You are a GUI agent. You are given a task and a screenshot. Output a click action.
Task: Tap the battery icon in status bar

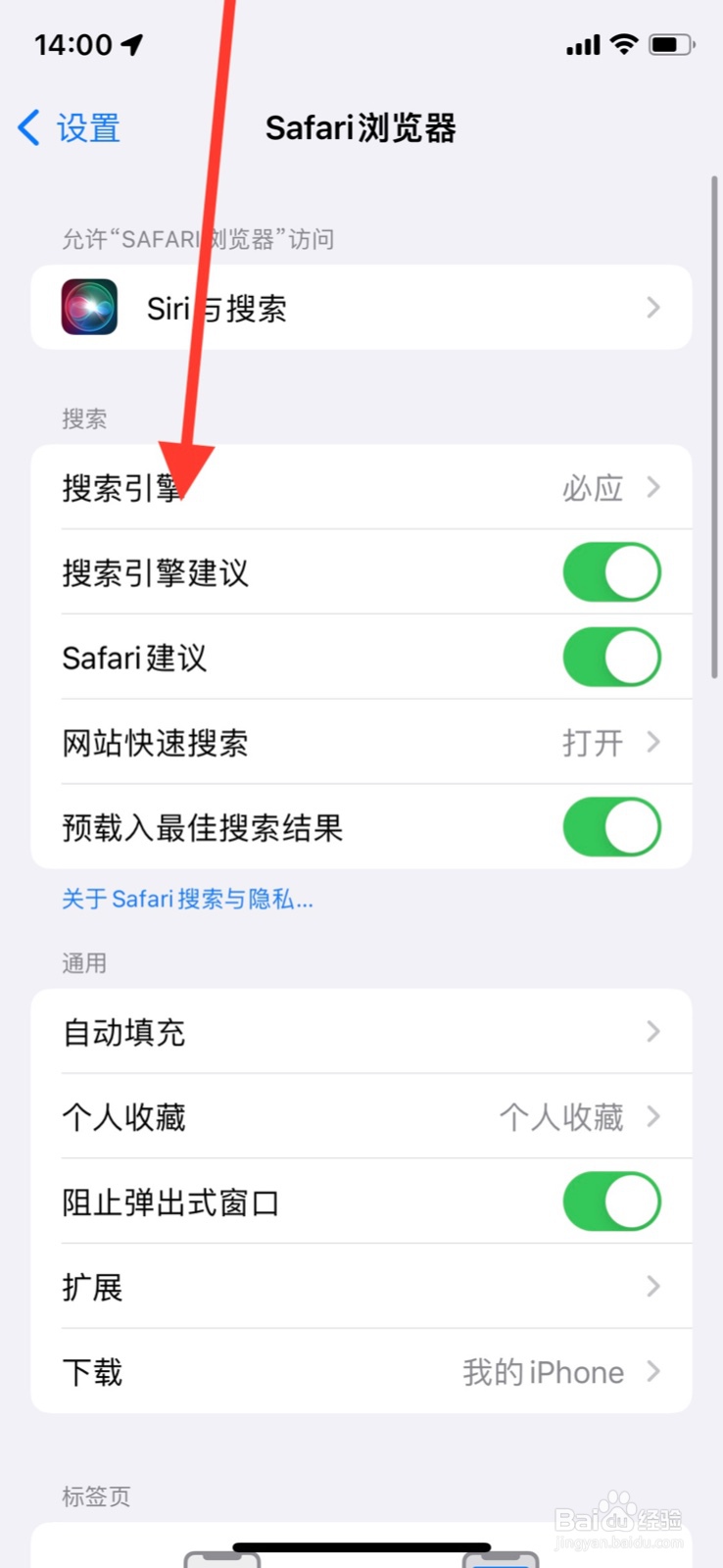coord(670,44)
